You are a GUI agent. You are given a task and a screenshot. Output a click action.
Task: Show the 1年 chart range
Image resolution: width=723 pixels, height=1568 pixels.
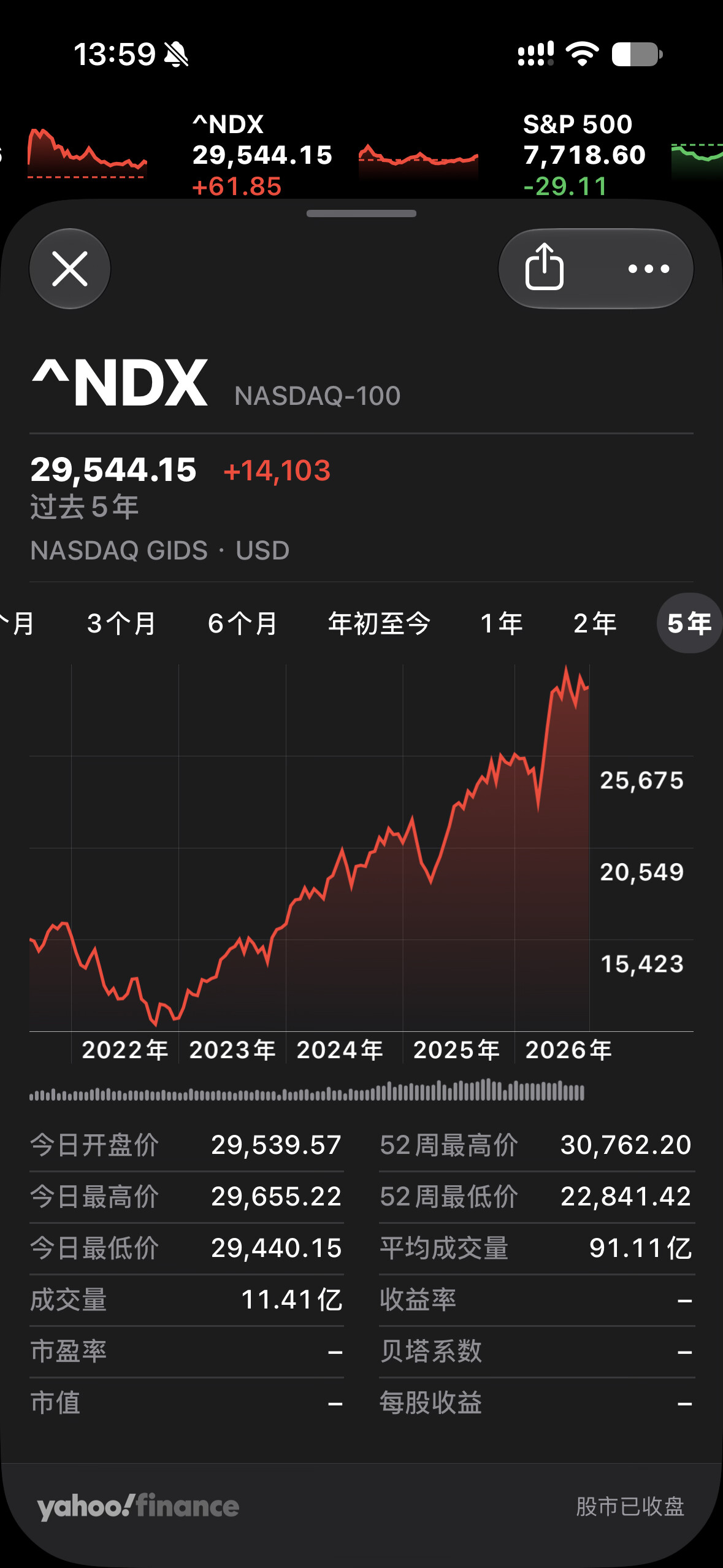501,623
